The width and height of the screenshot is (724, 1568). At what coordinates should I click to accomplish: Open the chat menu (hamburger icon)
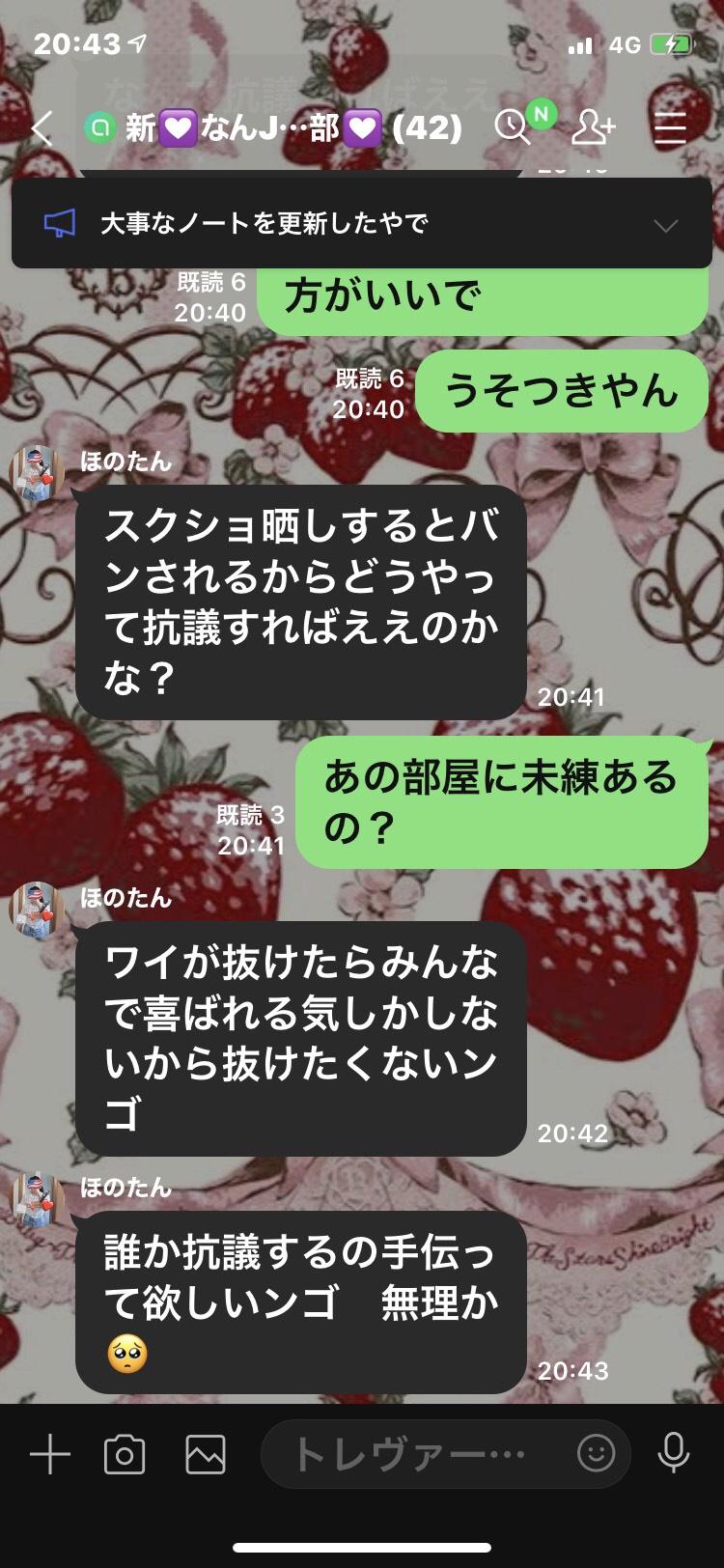670,127
